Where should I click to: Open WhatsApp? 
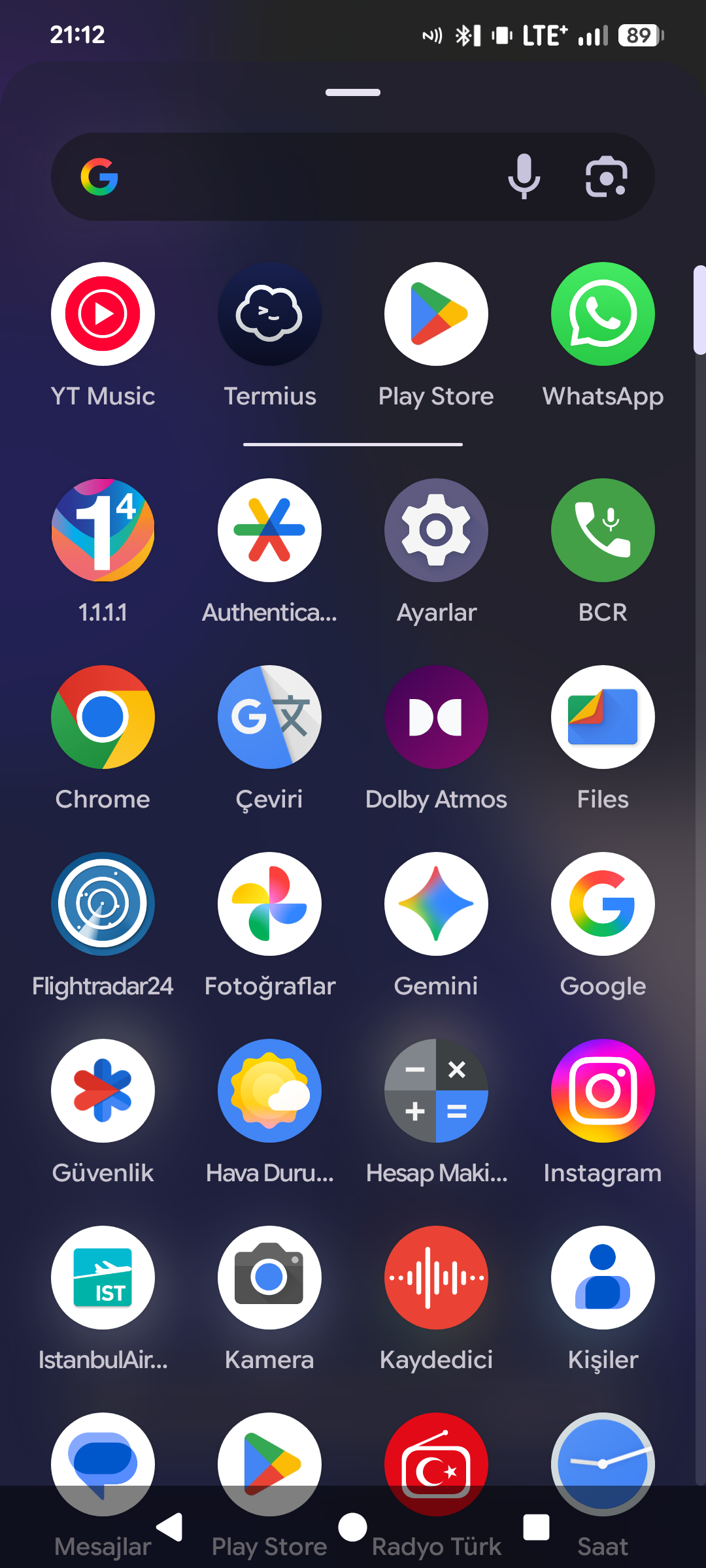click(603, 314)
